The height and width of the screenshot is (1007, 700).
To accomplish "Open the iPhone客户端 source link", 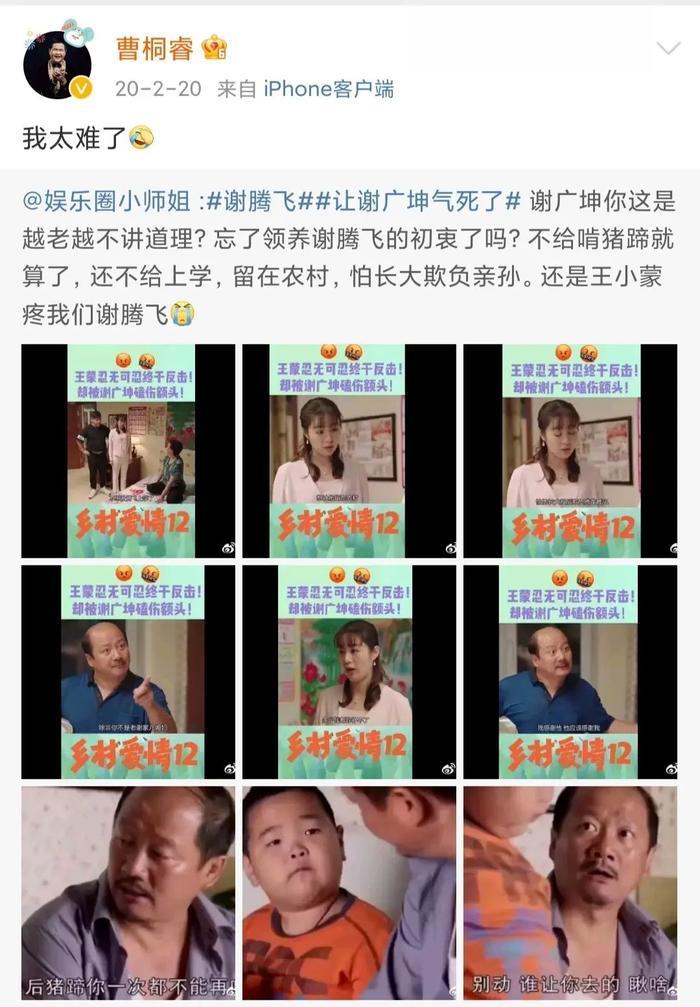I will [x=328, y=89].
